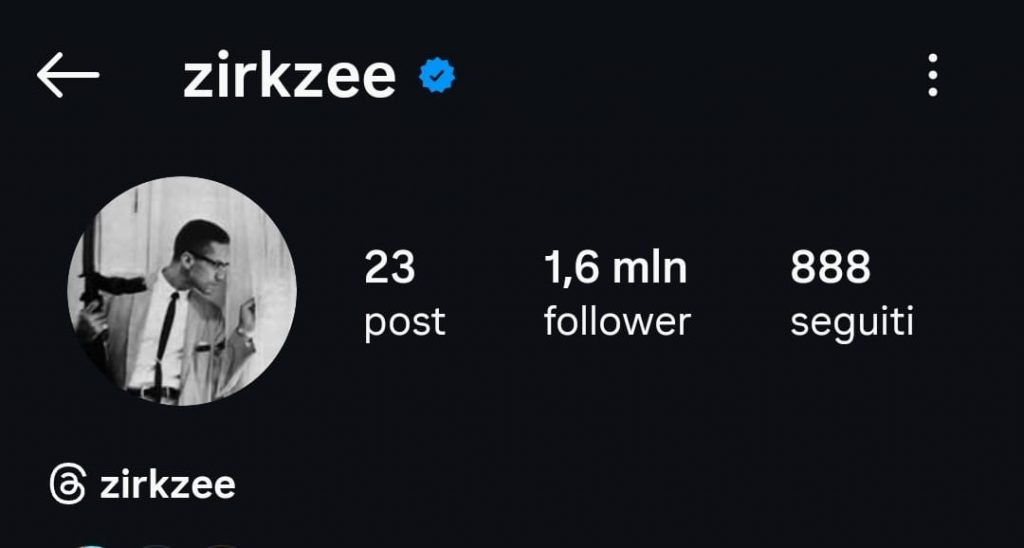The height and width of the screenshot is (548, 1024).
Task: Open the zirkzee Threads profile link
Action: click(143, 485)
